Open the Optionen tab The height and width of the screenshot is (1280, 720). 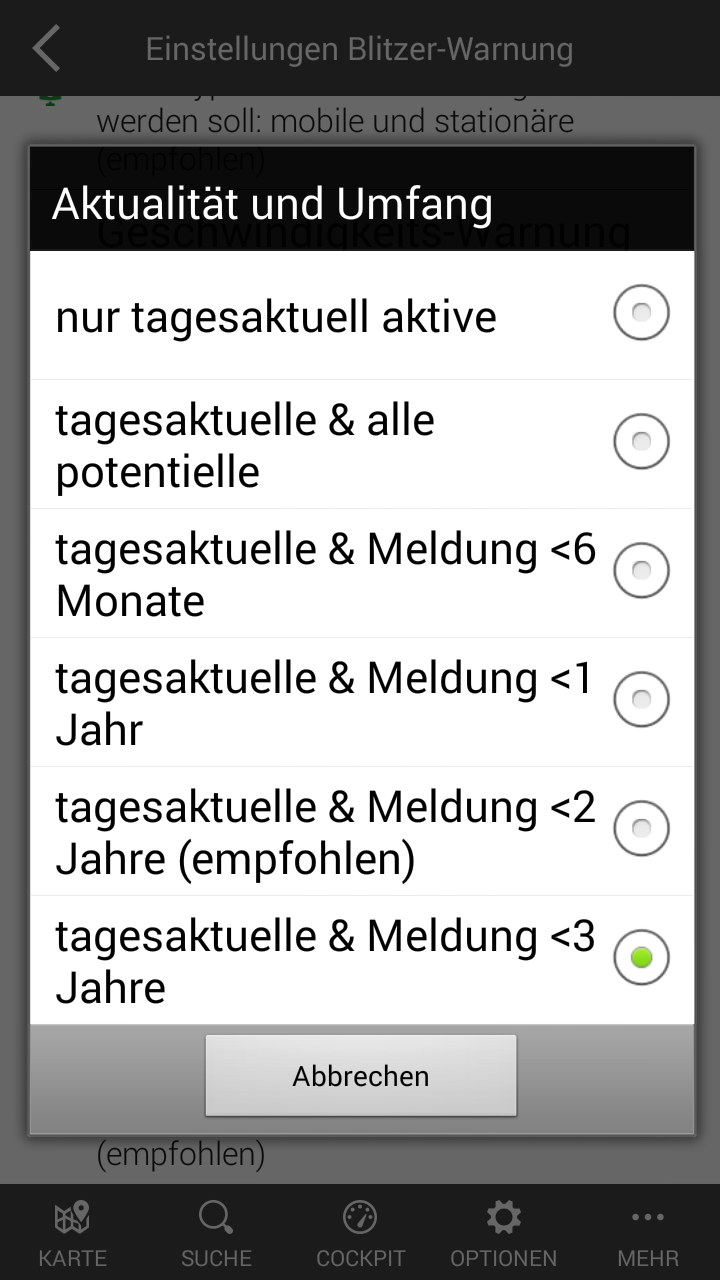[x=503, y=1233]
